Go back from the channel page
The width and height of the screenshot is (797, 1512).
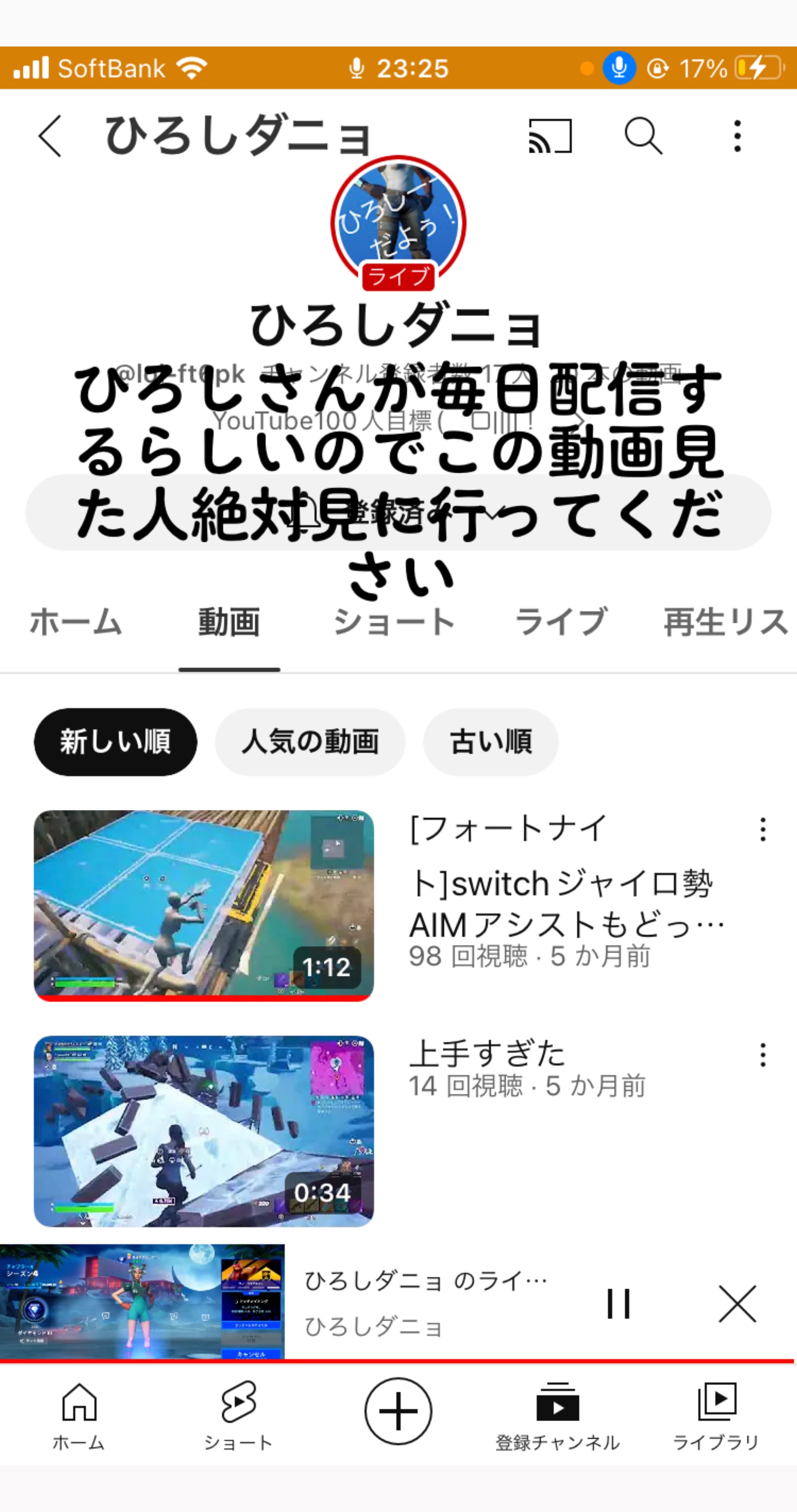click(x=50, y=136)
